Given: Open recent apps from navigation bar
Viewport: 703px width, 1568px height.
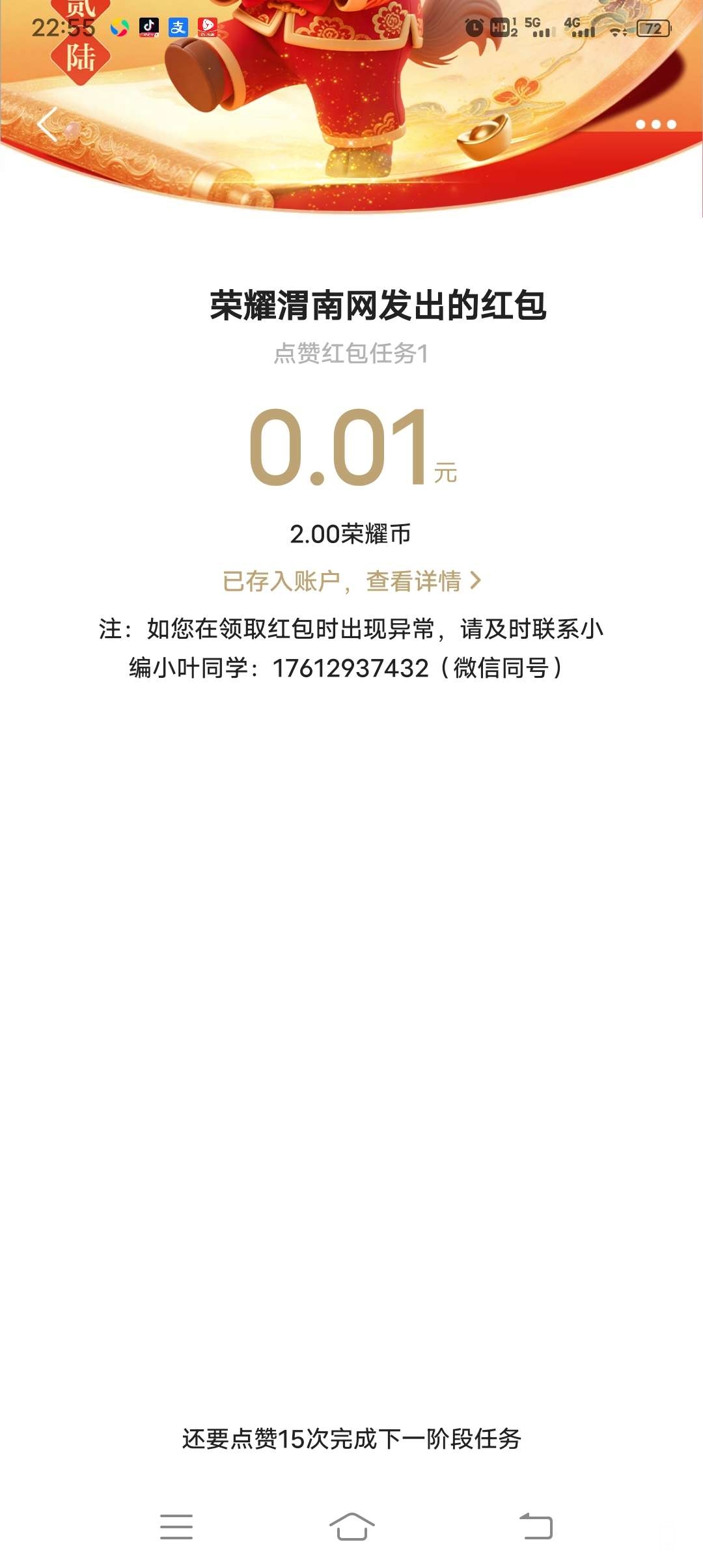Looking at the screenshot, I should [x=176, y=1526].
